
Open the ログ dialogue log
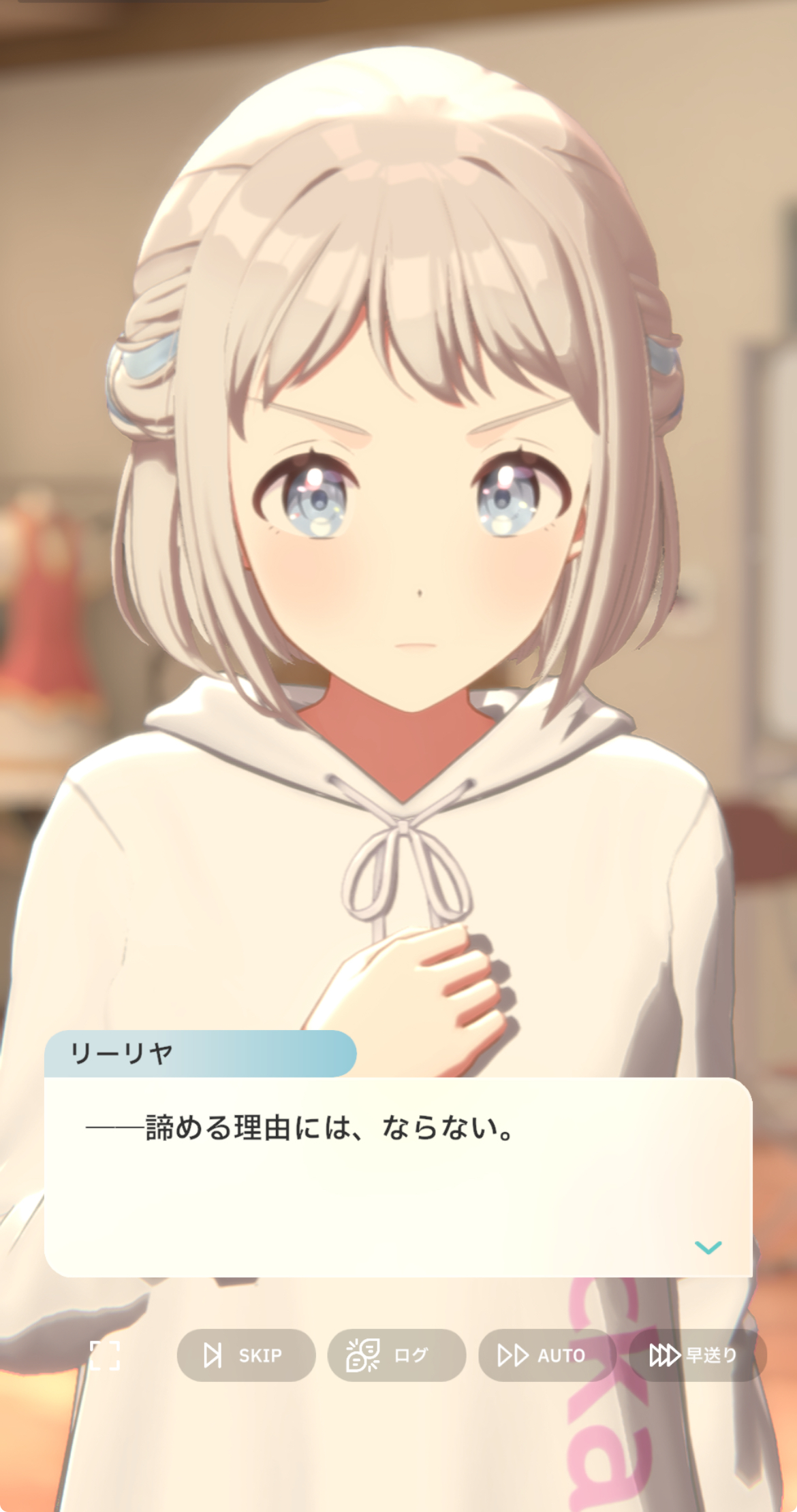[x=396, y=1355]
